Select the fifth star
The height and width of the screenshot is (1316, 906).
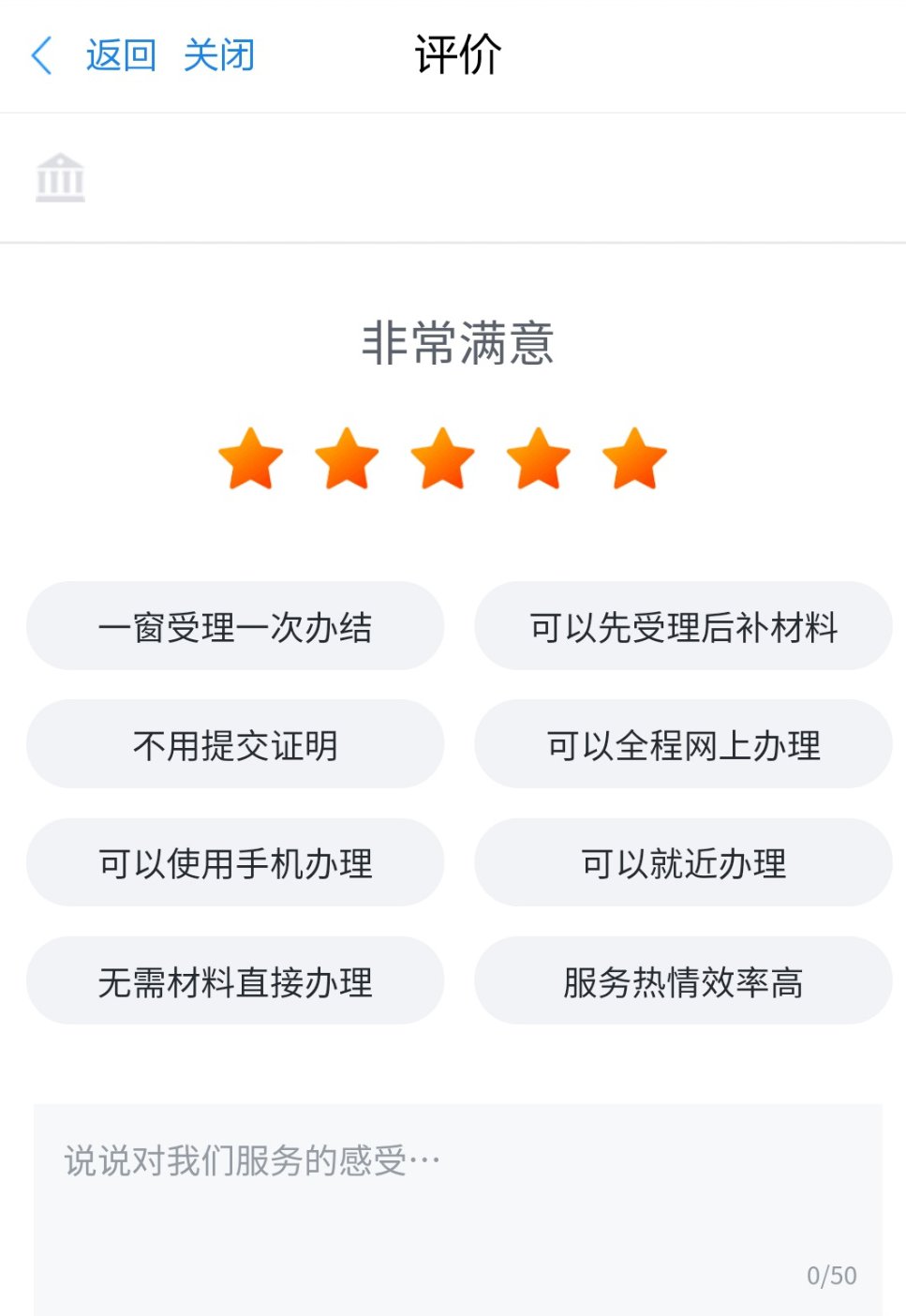tap(634, 459)
